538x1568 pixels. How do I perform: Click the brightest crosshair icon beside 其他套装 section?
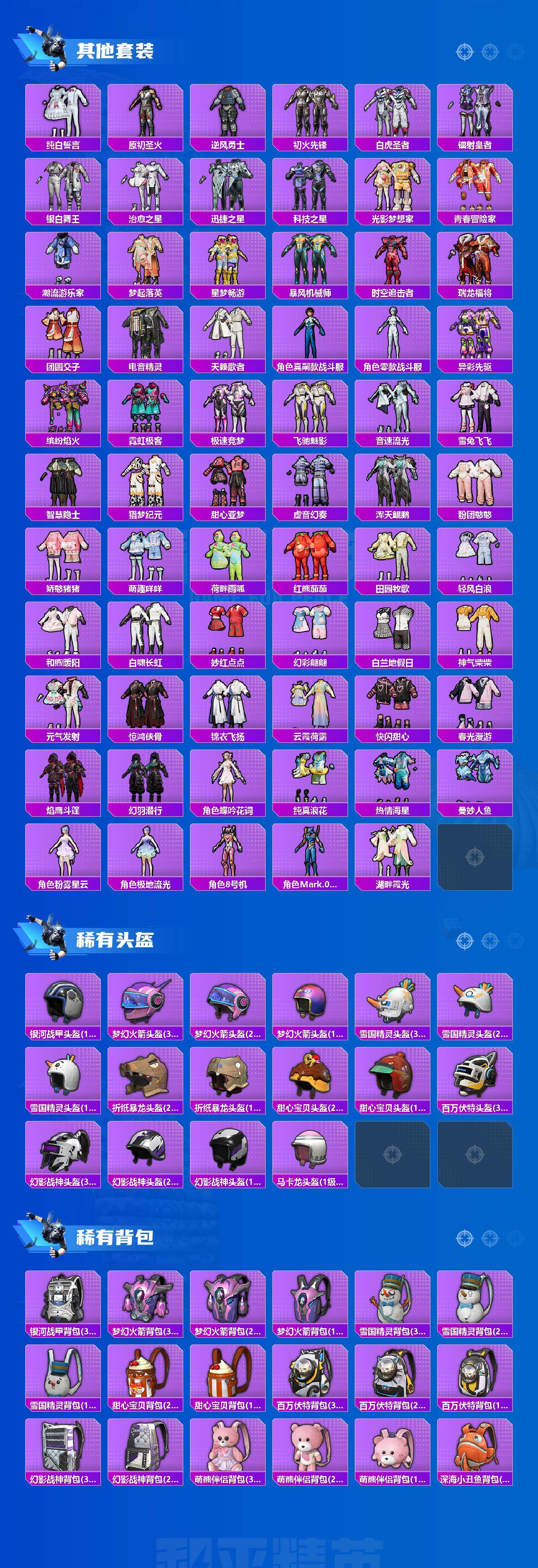tap(464, 52)
